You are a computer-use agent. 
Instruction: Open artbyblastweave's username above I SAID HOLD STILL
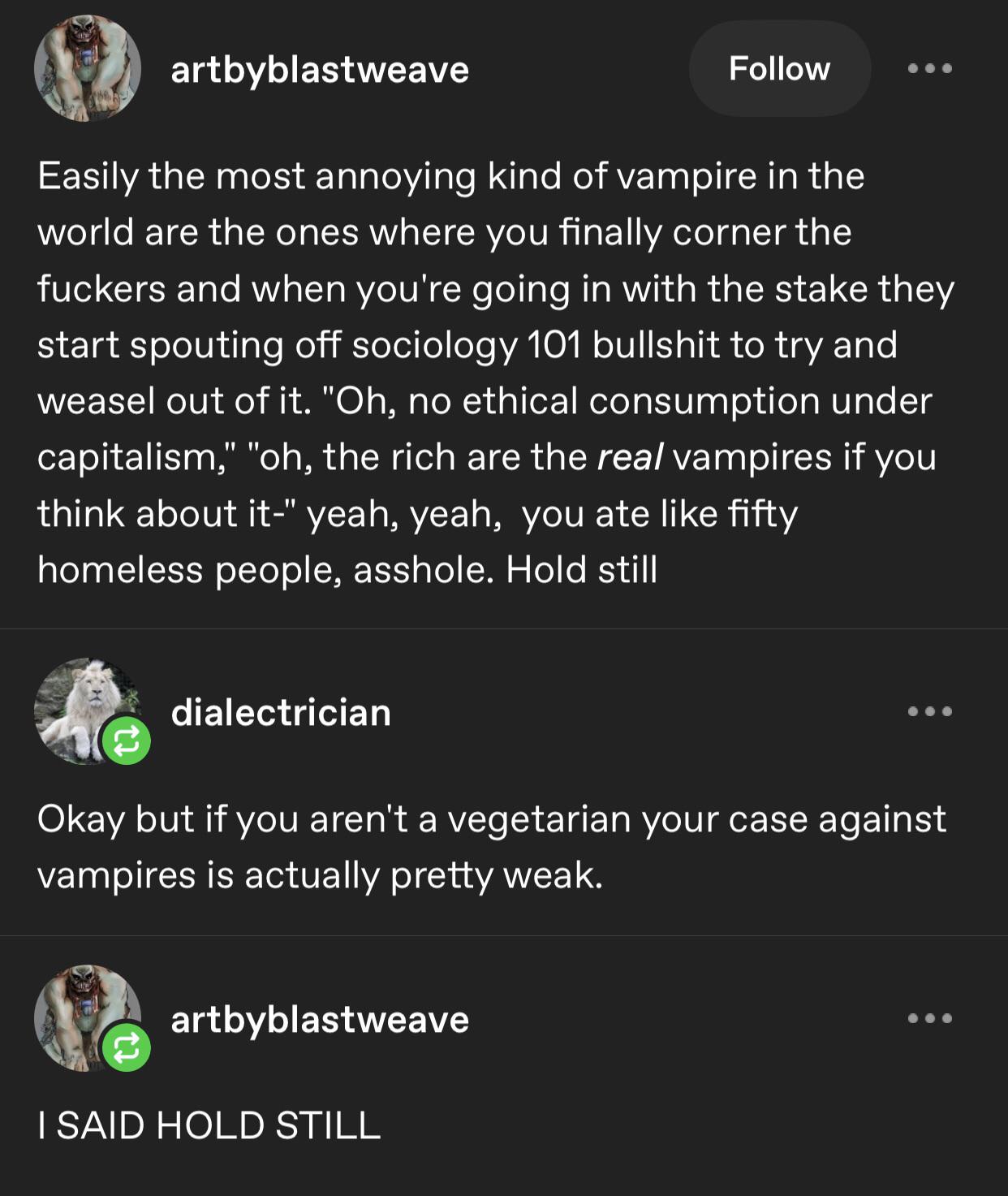point(320,1019)
